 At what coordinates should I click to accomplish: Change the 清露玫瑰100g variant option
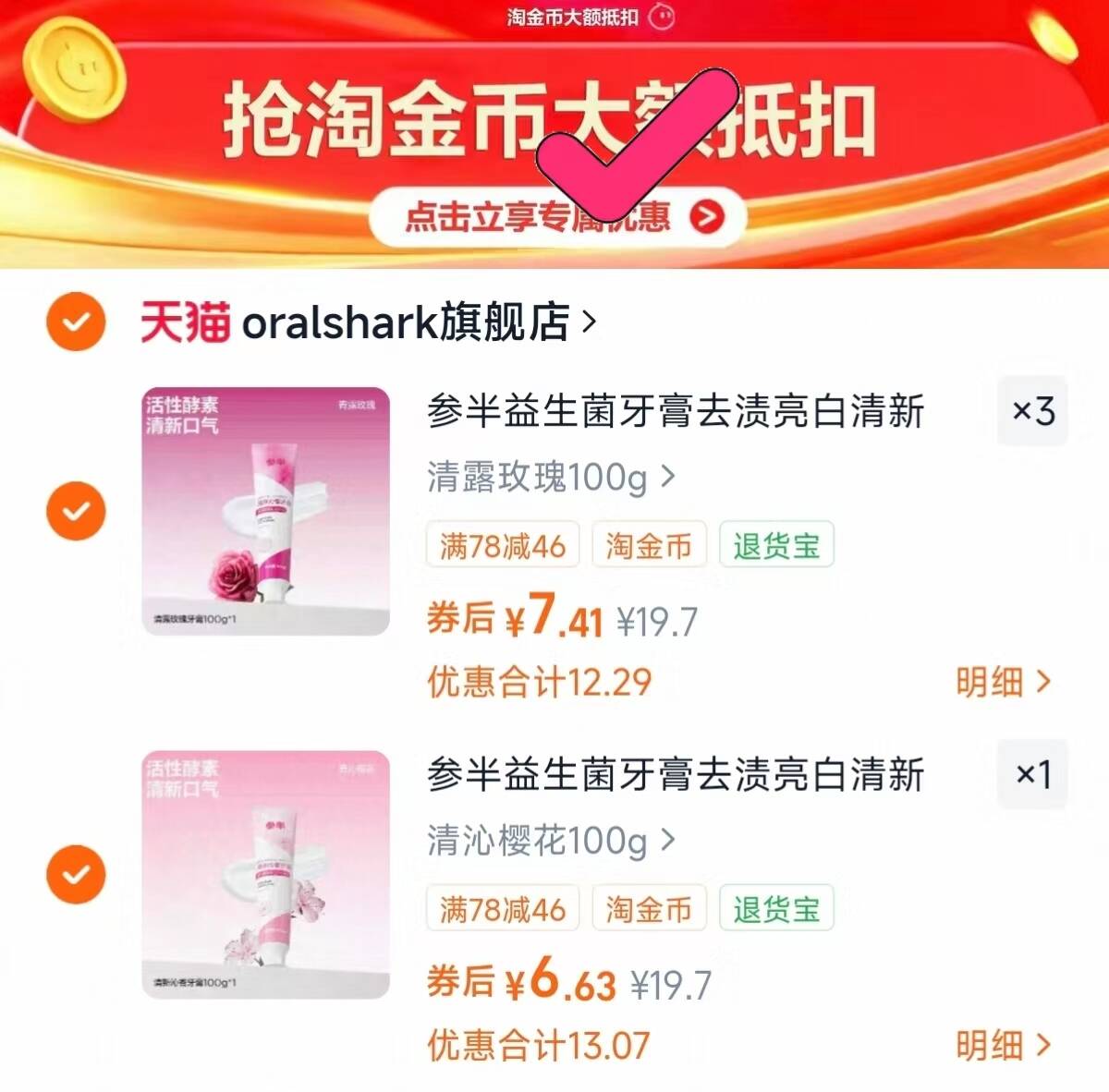click(x=552, y=478)
